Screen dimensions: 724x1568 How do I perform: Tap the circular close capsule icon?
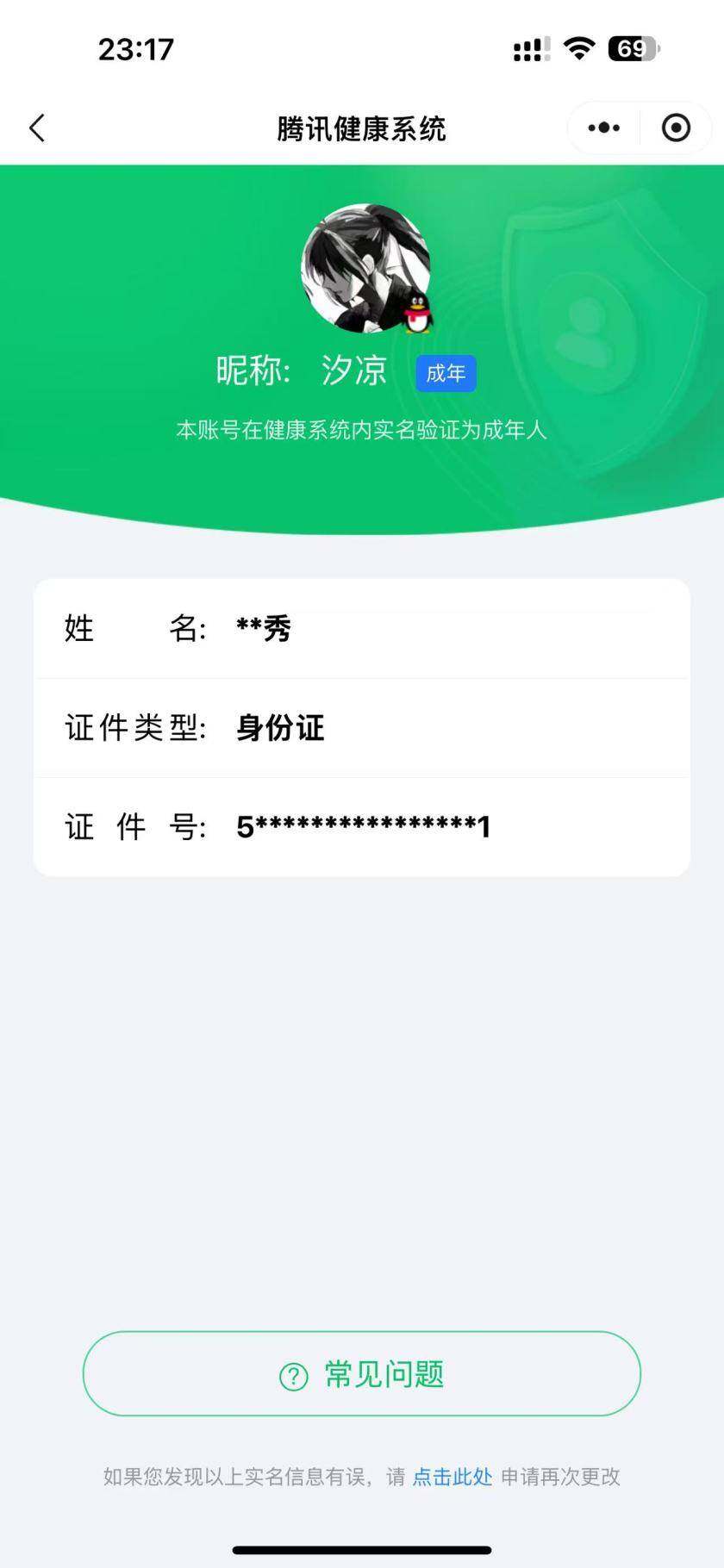click(x=676, y=127)
